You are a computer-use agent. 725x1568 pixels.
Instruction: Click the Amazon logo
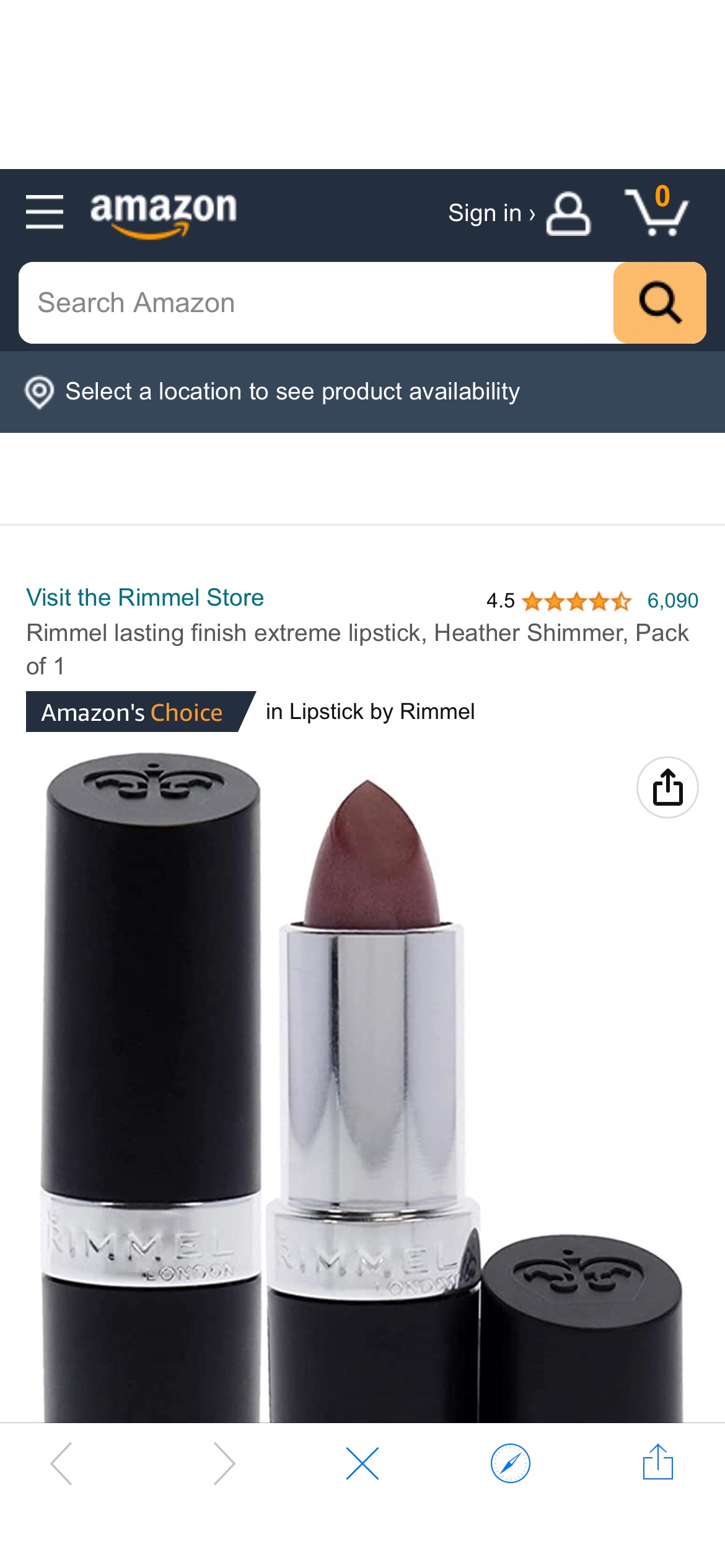click(x=164, y=214)
